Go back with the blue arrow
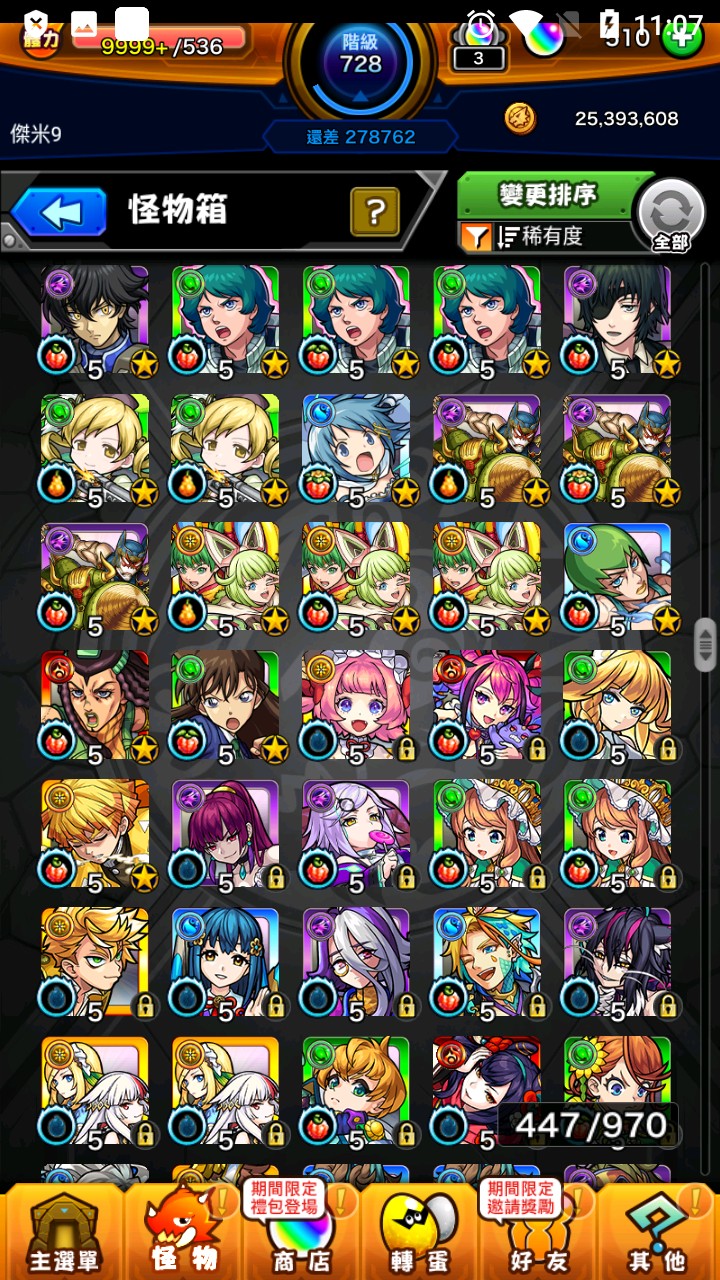The width and height of the screenshot is (720, 1280). tap(60, 212)
